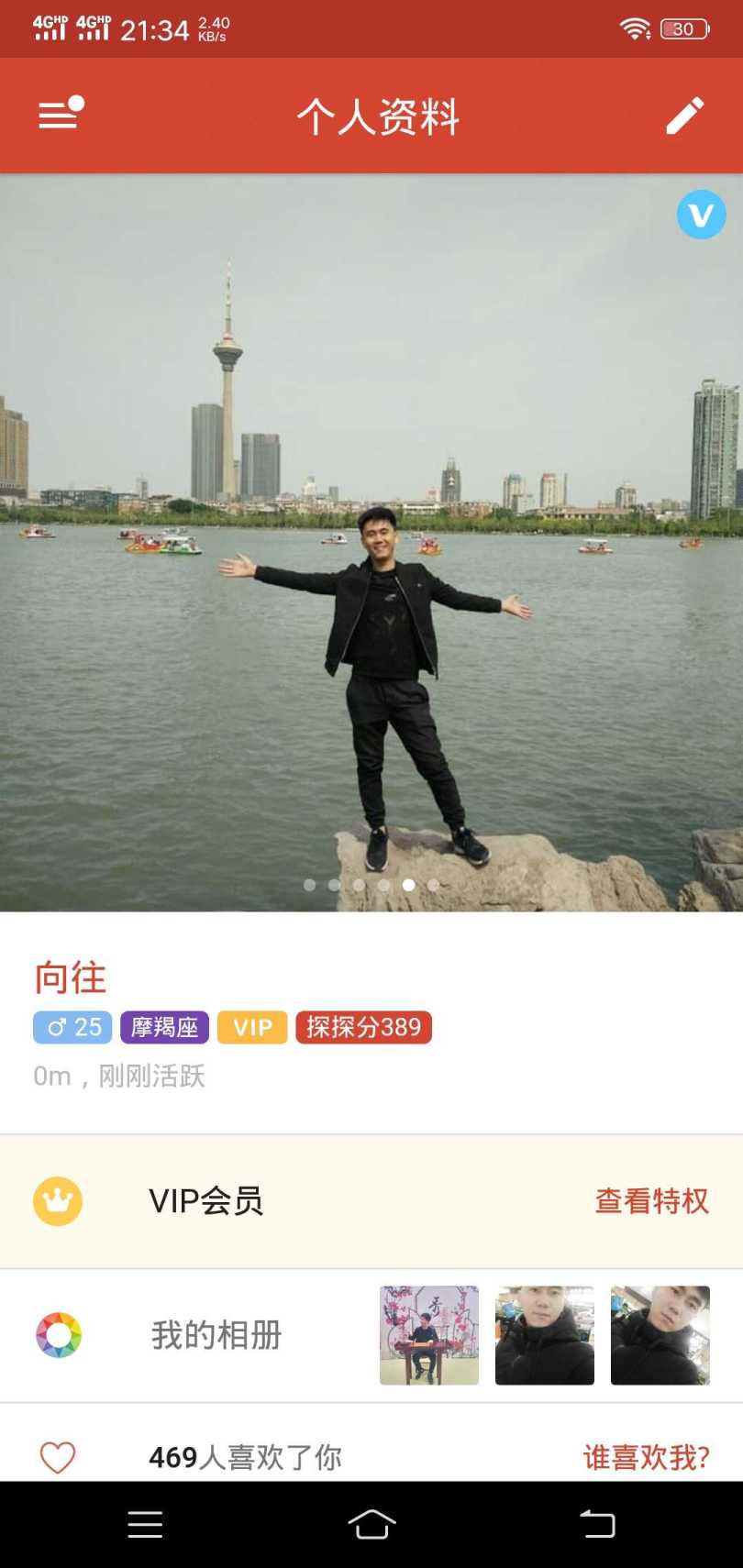
Task: Open 谁喜欢我? to see likers
Action: pos(646,1456)
